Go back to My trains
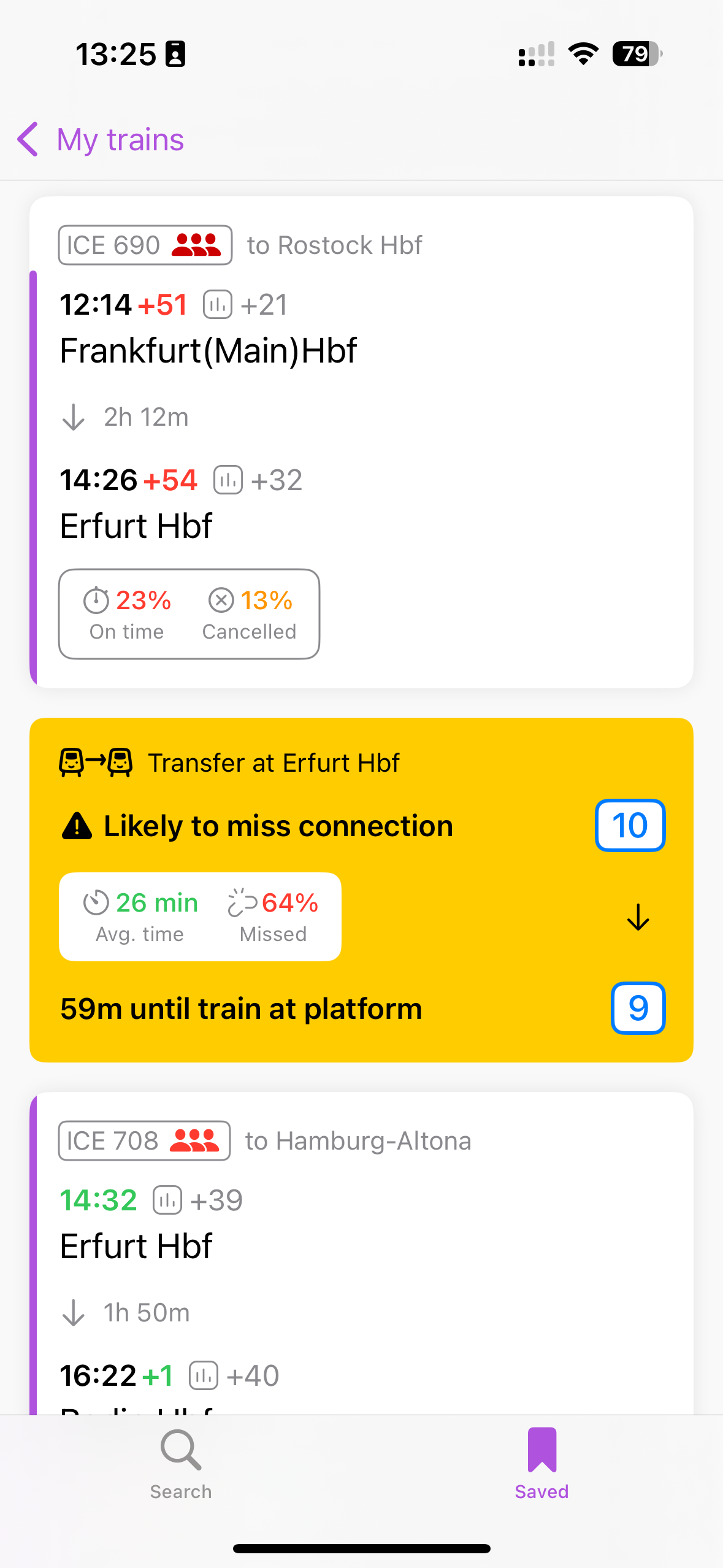 click(101, 140)
